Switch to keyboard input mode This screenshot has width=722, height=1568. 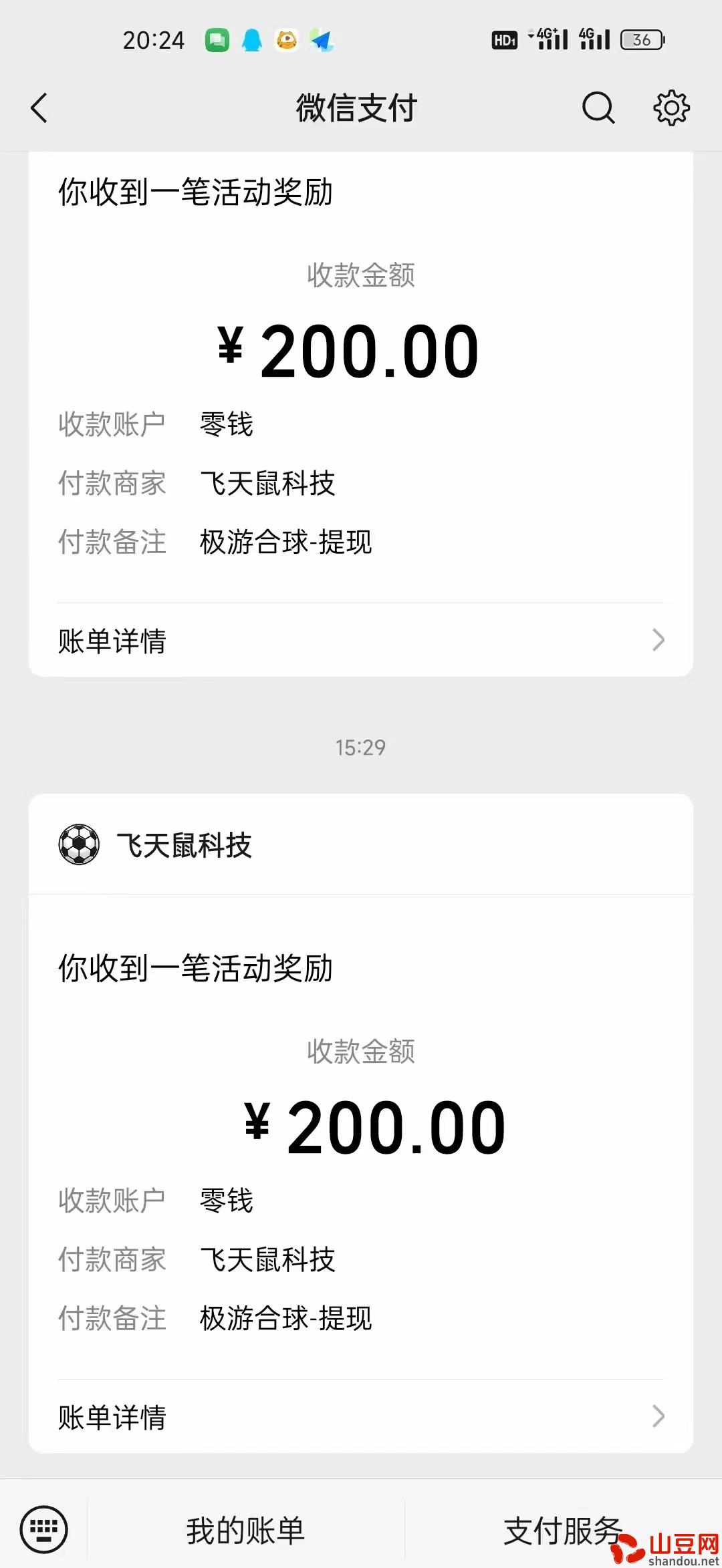point(44,1529)
